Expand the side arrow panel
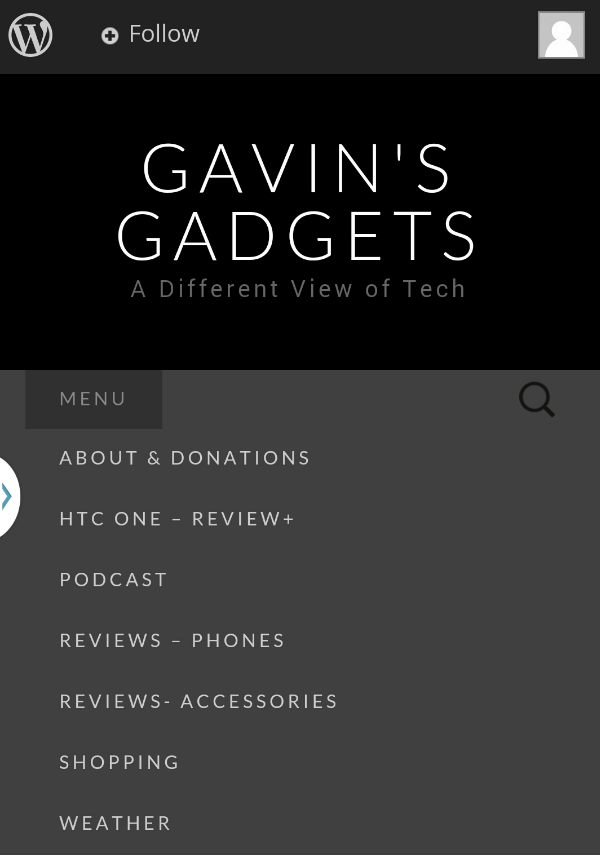The height and width of the screenshot is (858, 600). (8, 496)
